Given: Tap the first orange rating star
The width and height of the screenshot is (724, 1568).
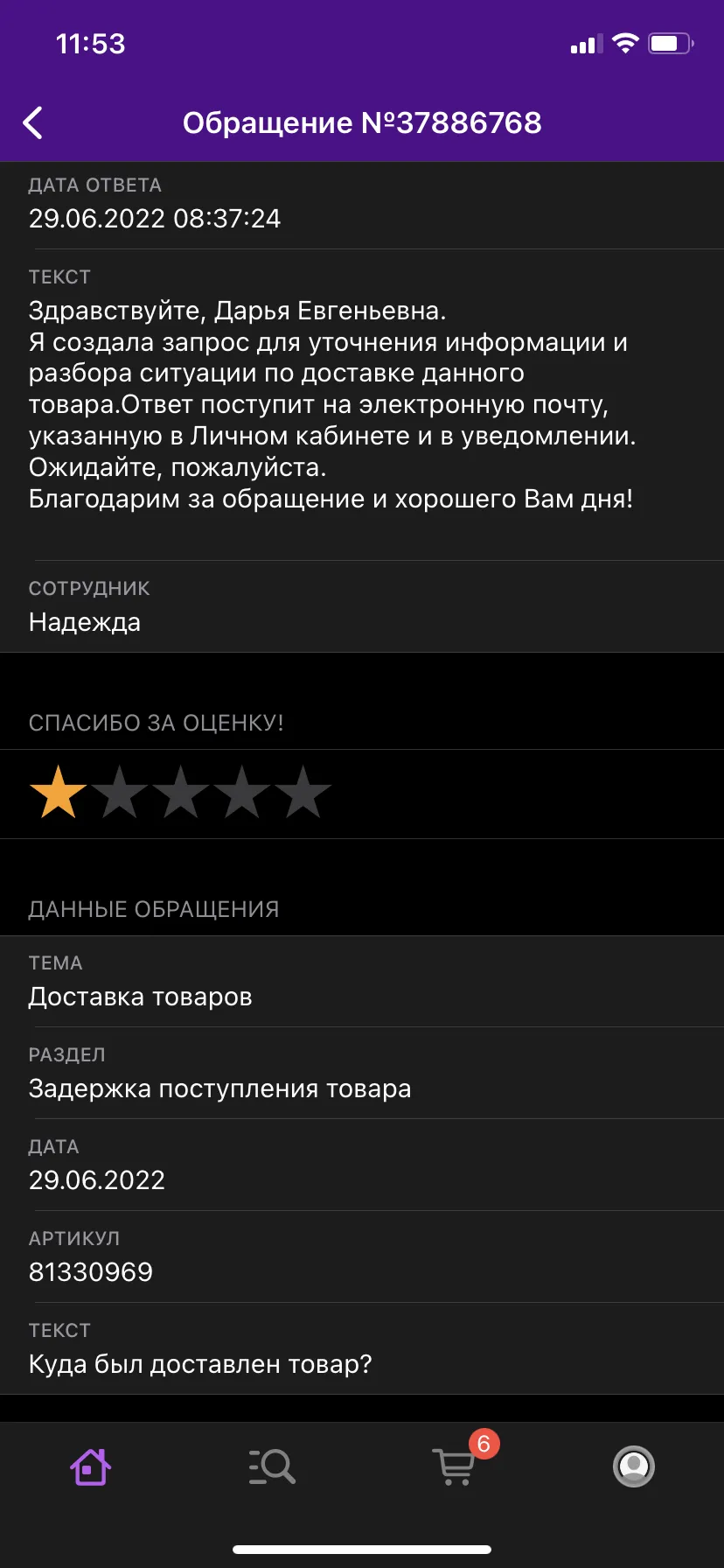Looking at the screenshot, I should pyautogui.click(x=59, y=792).
